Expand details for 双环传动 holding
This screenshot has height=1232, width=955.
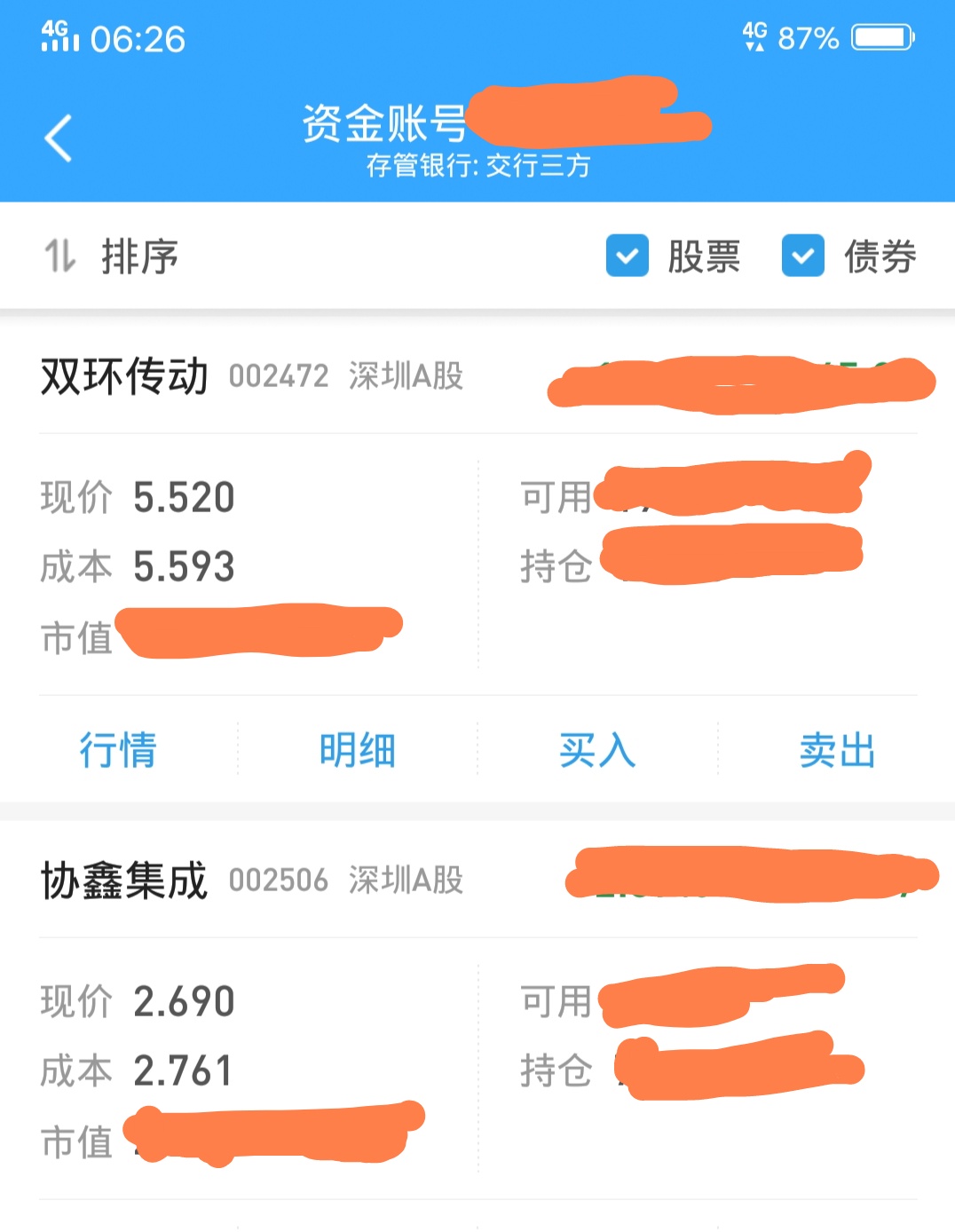[x=124, y=375]
